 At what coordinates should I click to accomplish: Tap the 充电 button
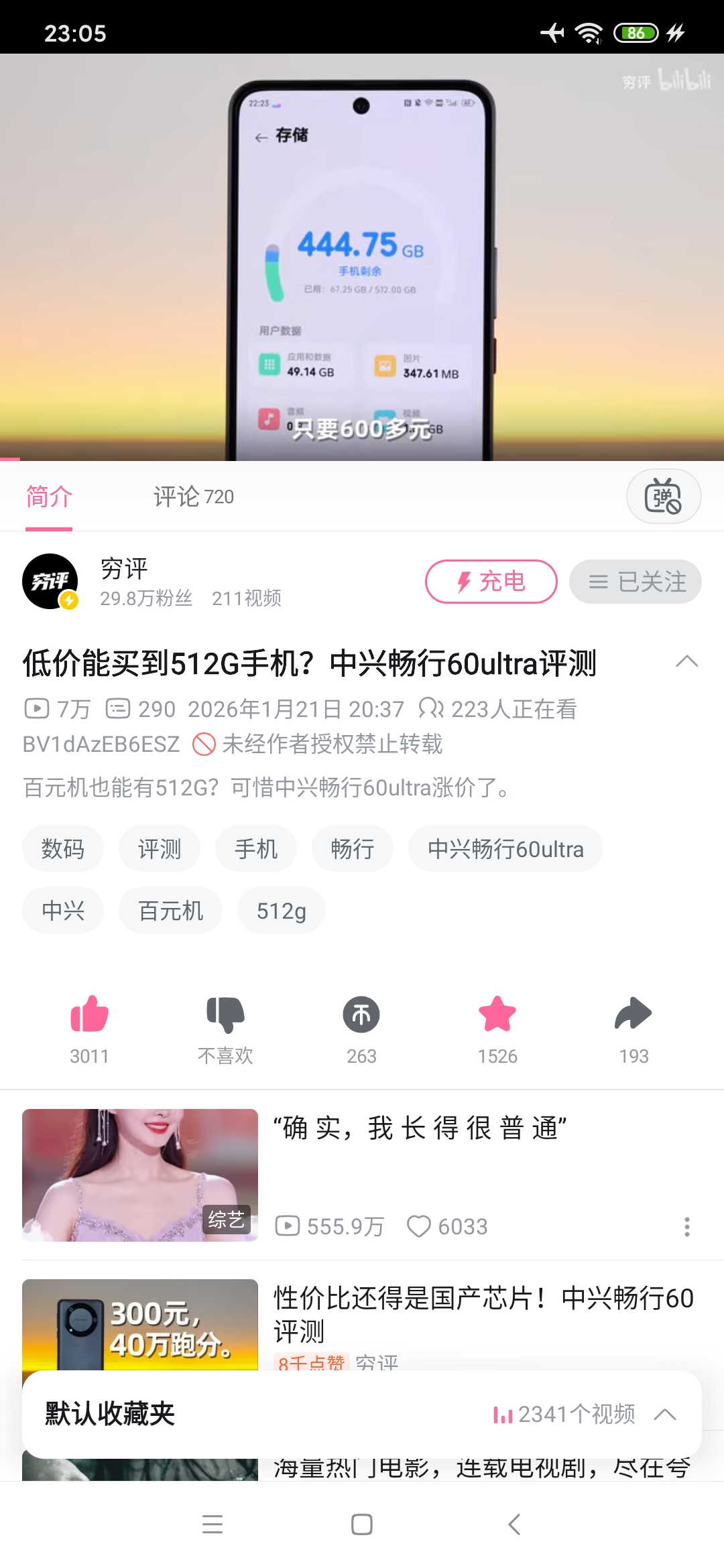[x=491, y=581]
